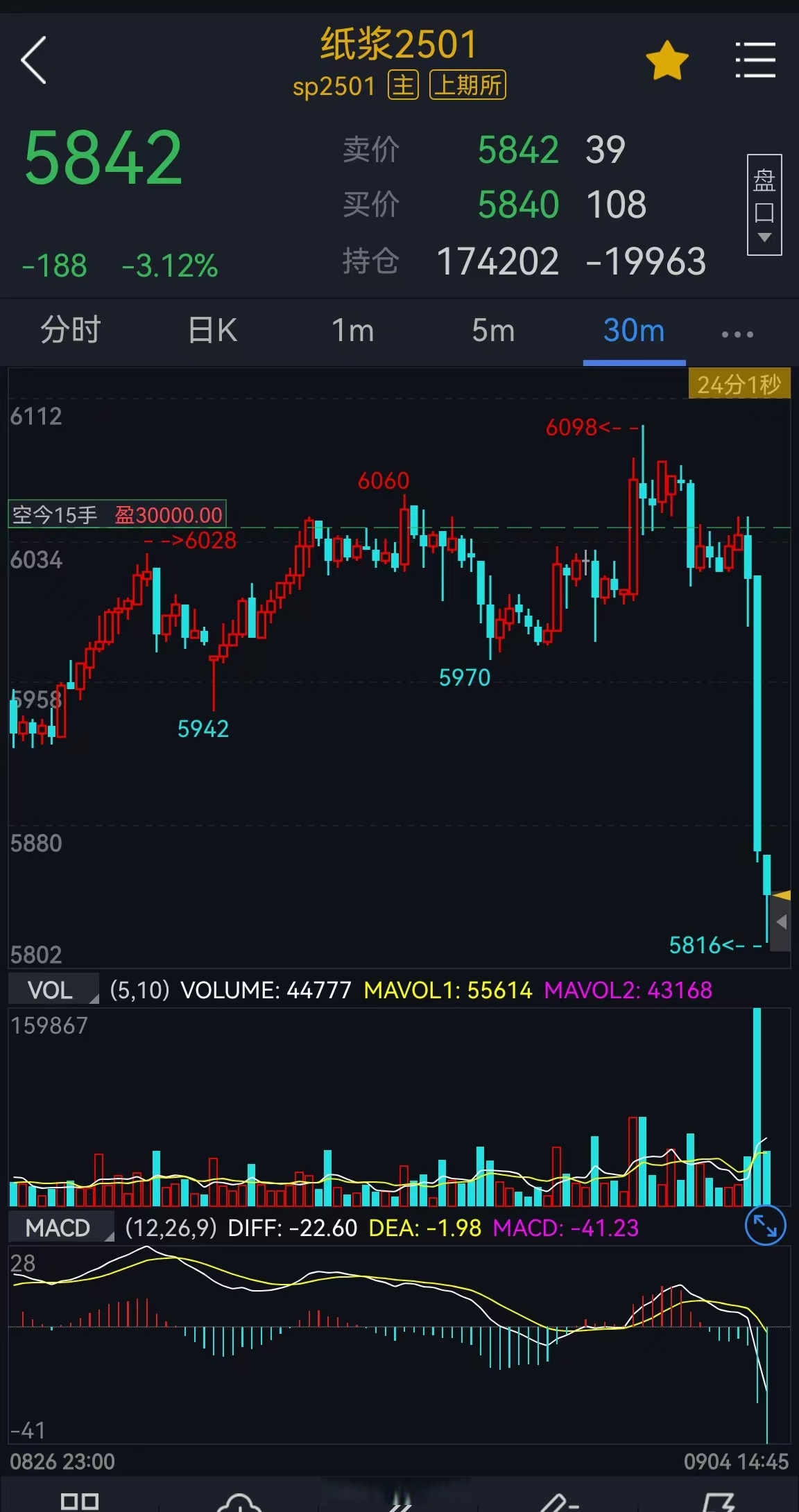Toggle the favorite star for 纸浆2501
This screenshot has height=1512, width=799.
click(x=667, y=61)
